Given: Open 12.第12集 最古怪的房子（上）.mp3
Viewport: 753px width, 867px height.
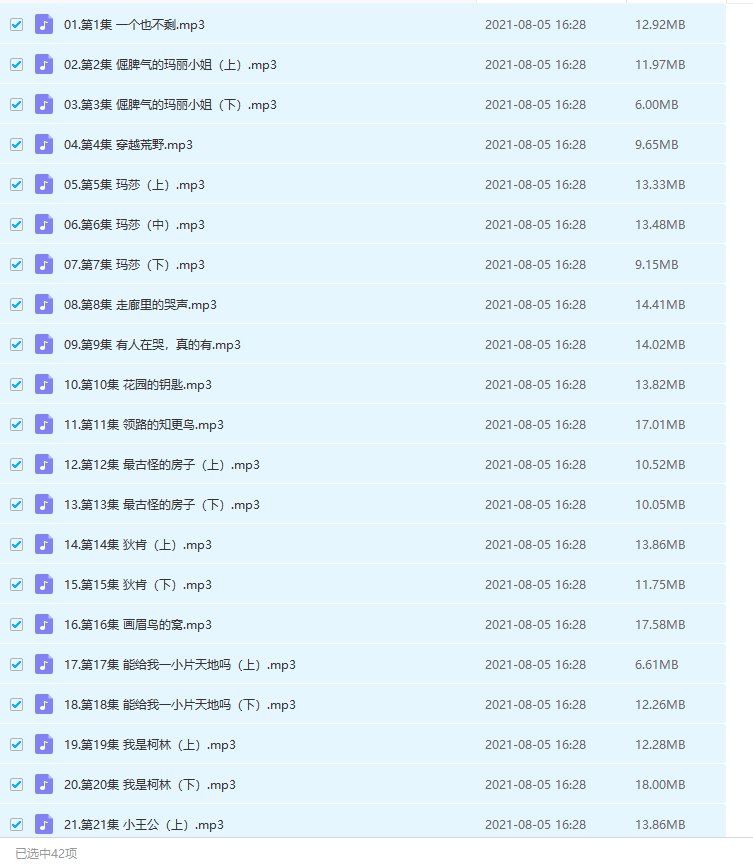Looking at the screenshot, I should coord(161,464).
